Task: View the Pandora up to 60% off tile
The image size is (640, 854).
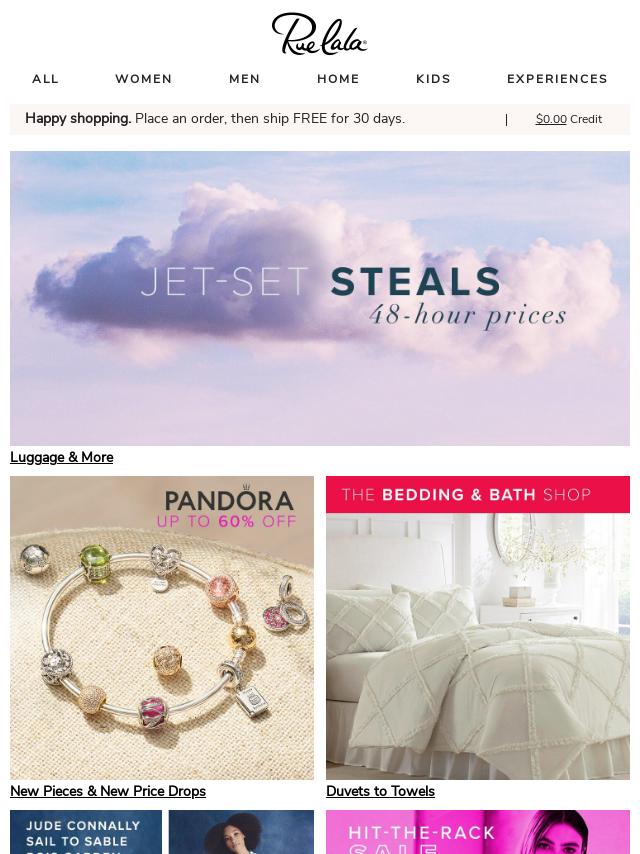Action: [x=162, y=628]
